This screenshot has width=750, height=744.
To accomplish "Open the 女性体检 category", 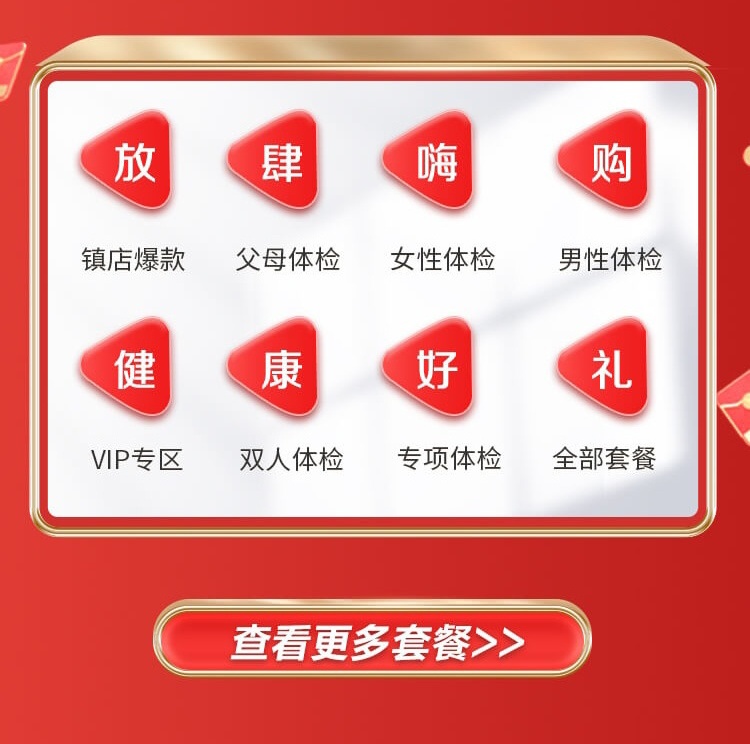I will [441, 190].
